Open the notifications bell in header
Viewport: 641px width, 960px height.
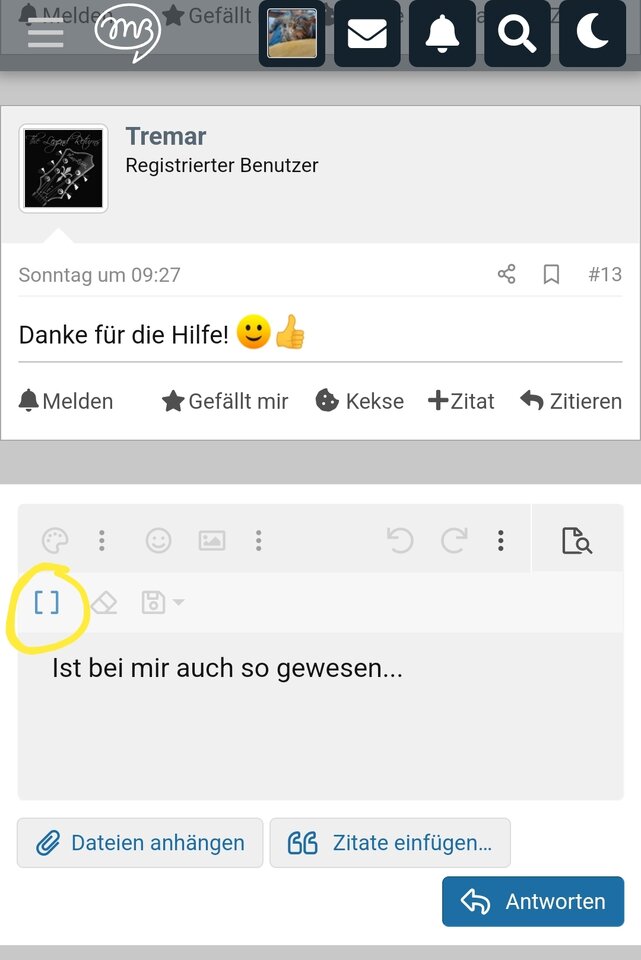click(x=443, y=34)
